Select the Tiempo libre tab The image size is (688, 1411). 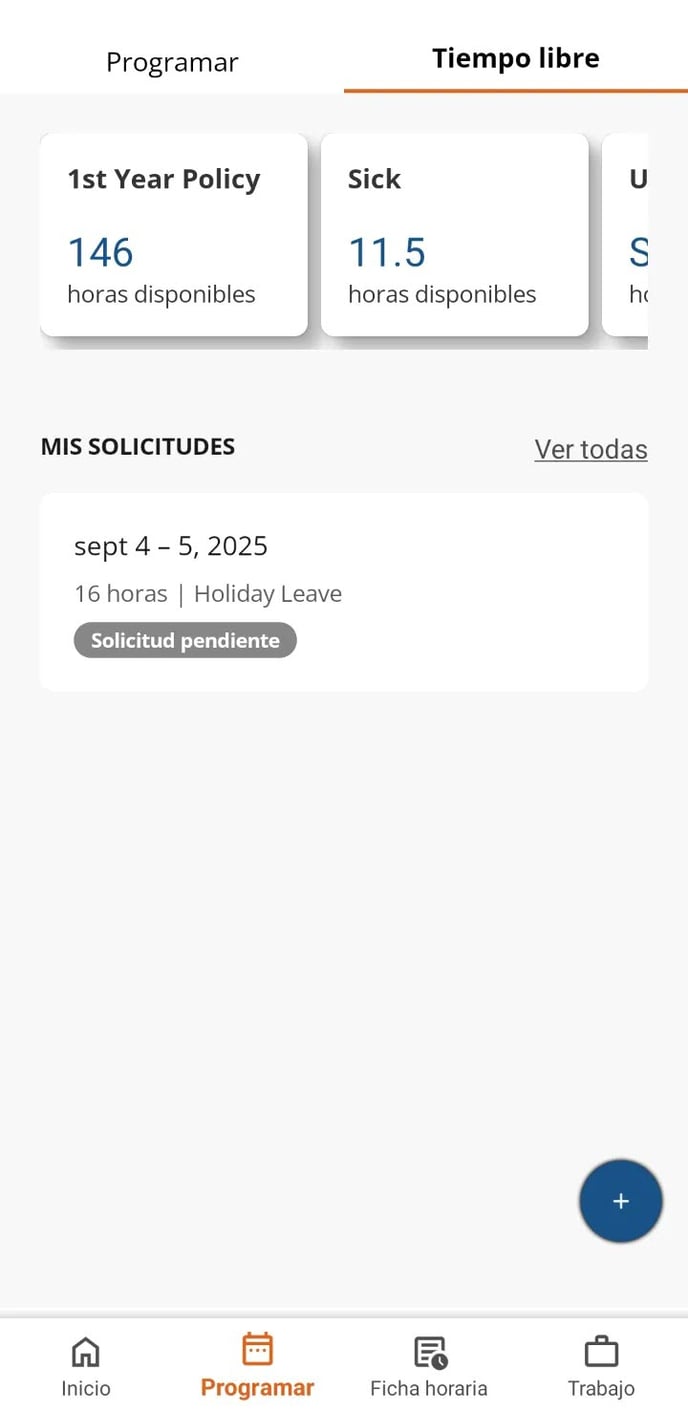[x=515, y=59]
